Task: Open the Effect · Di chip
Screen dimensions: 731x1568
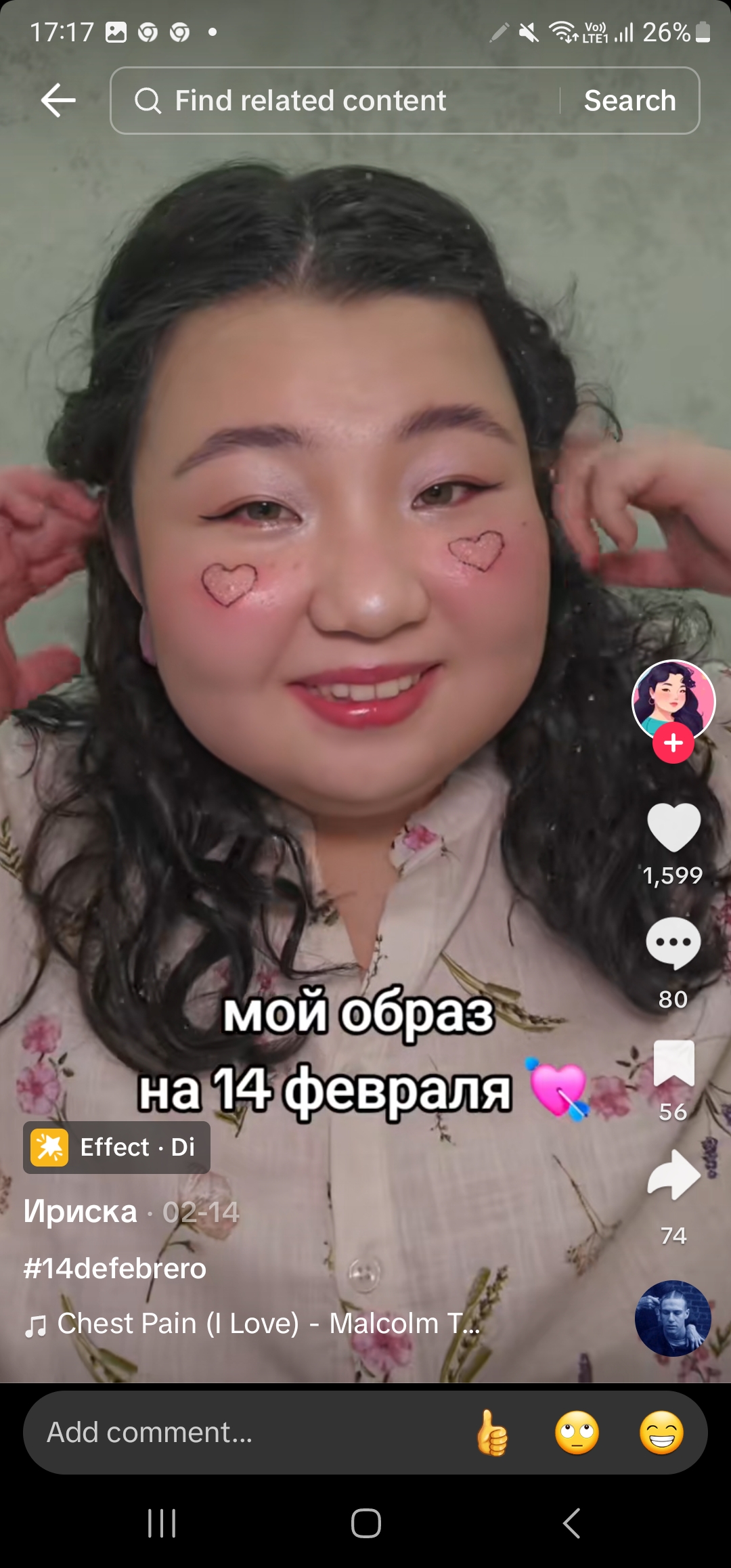Action: click(x=116, y=1148)
